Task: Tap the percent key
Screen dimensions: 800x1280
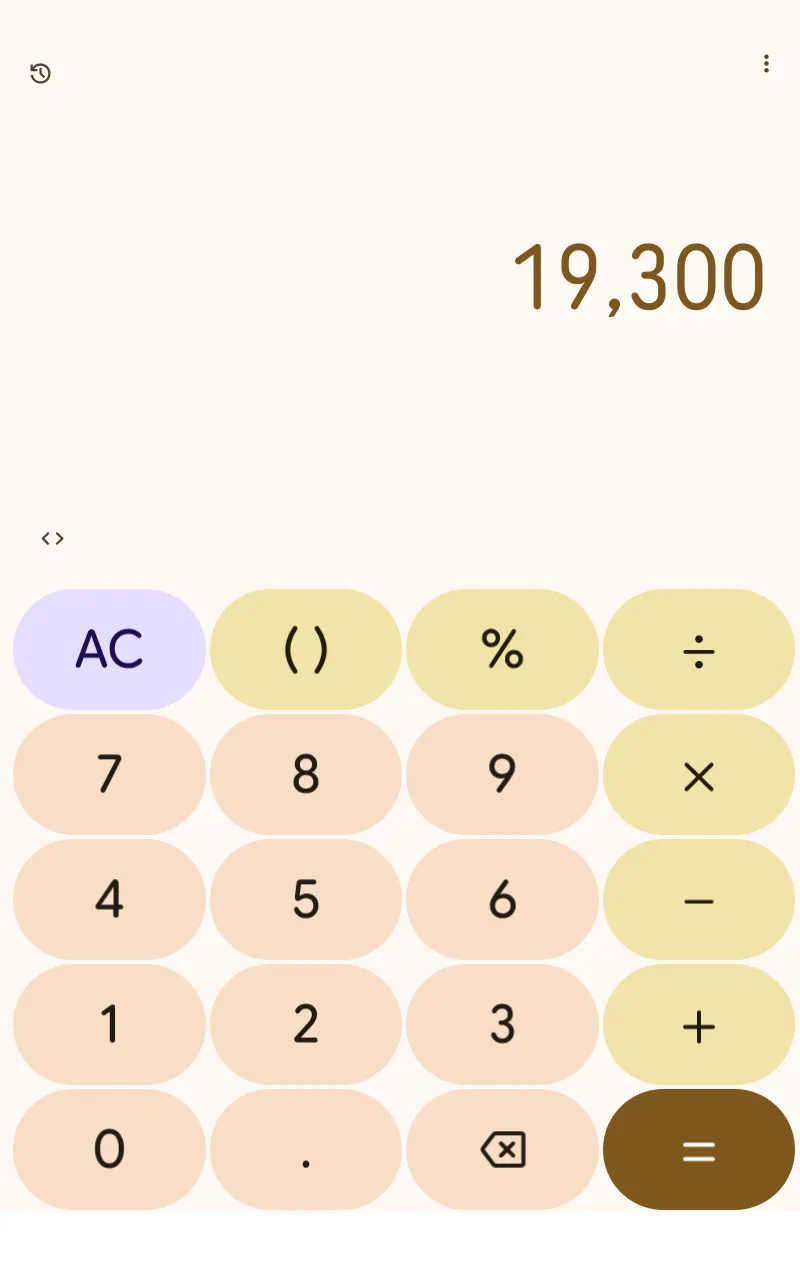Action: pyautogui.click(x=502, y=650)
